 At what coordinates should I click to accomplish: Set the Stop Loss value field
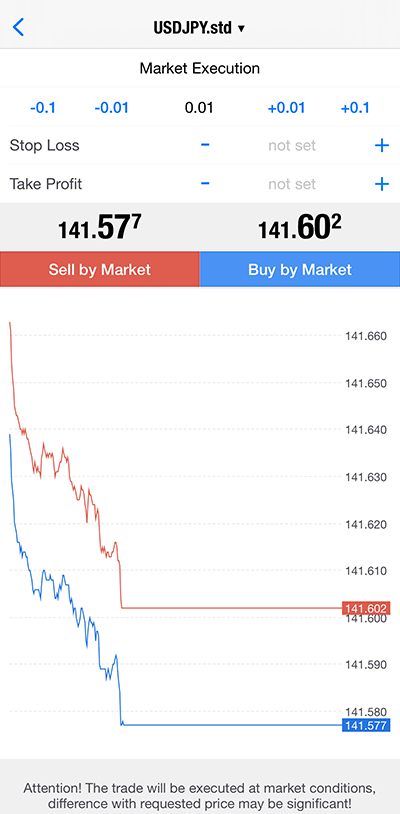coord(292,145)
